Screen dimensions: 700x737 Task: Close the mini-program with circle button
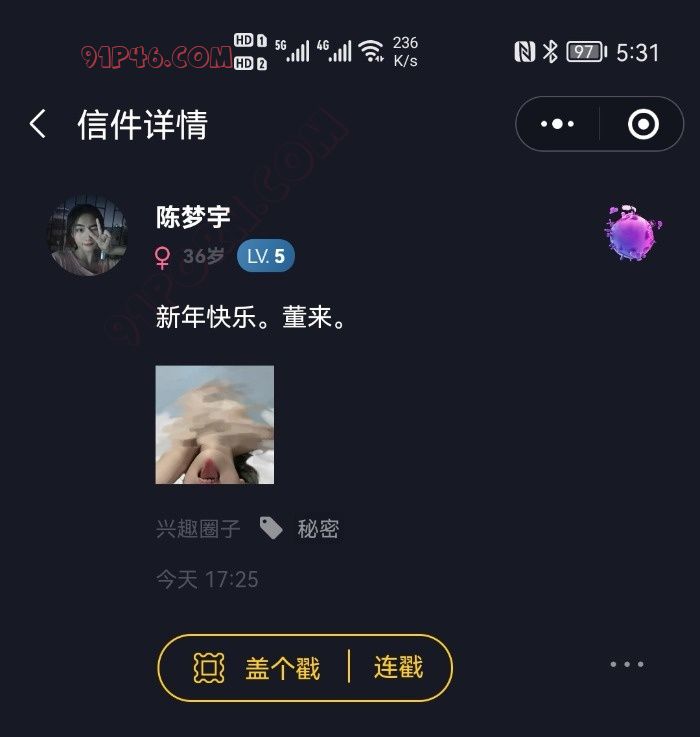pyautogui.click(x=642, y=125)
